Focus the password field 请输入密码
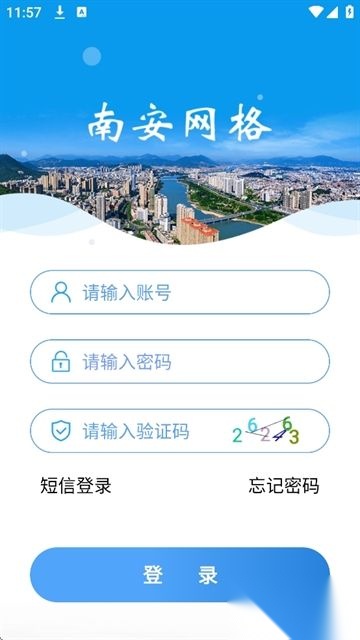The image size is (360, 640). (x=180, y=362)
